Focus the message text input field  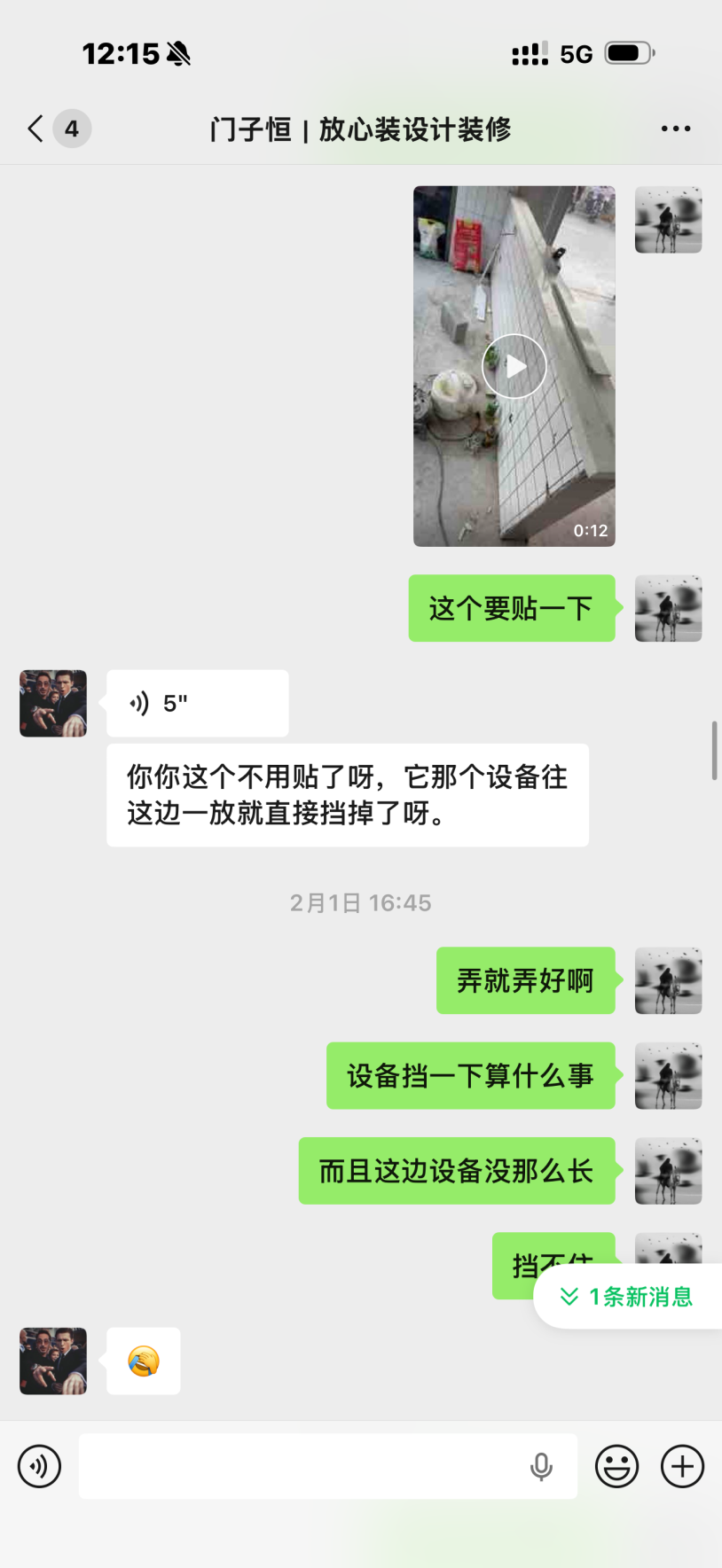click(302, 1466)
